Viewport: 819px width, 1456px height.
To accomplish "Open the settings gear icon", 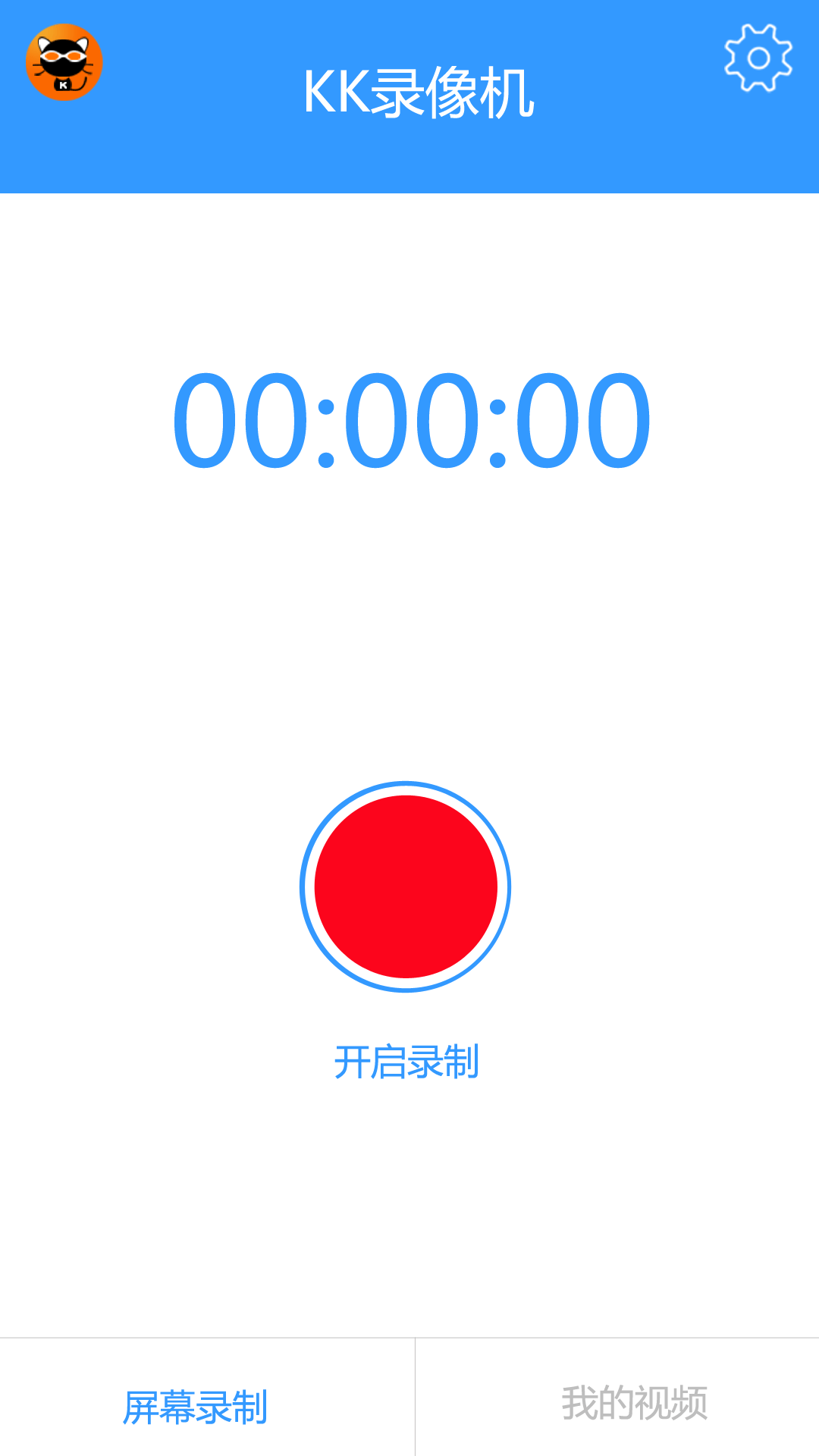I will (x=758, y=58).
